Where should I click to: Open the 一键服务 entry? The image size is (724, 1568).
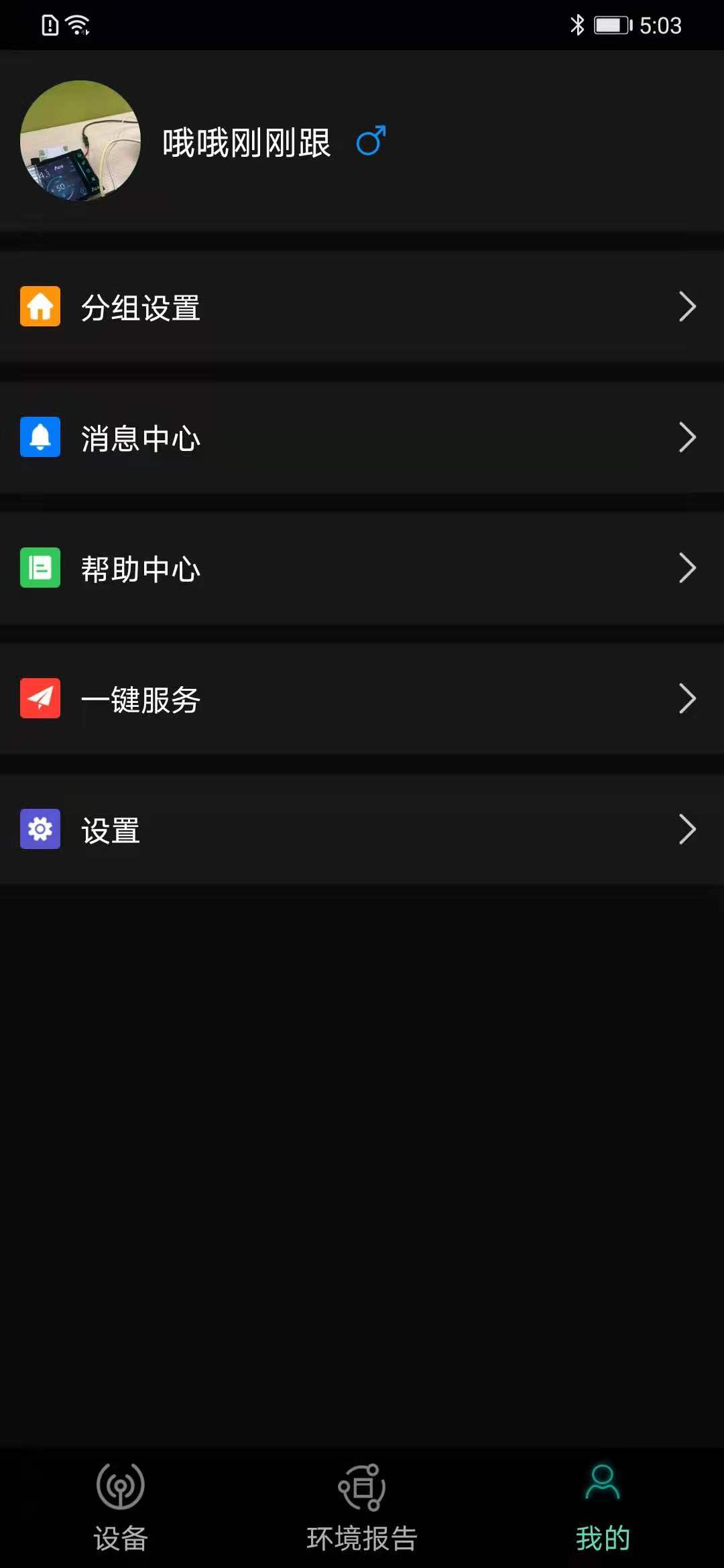click(268, 698)
